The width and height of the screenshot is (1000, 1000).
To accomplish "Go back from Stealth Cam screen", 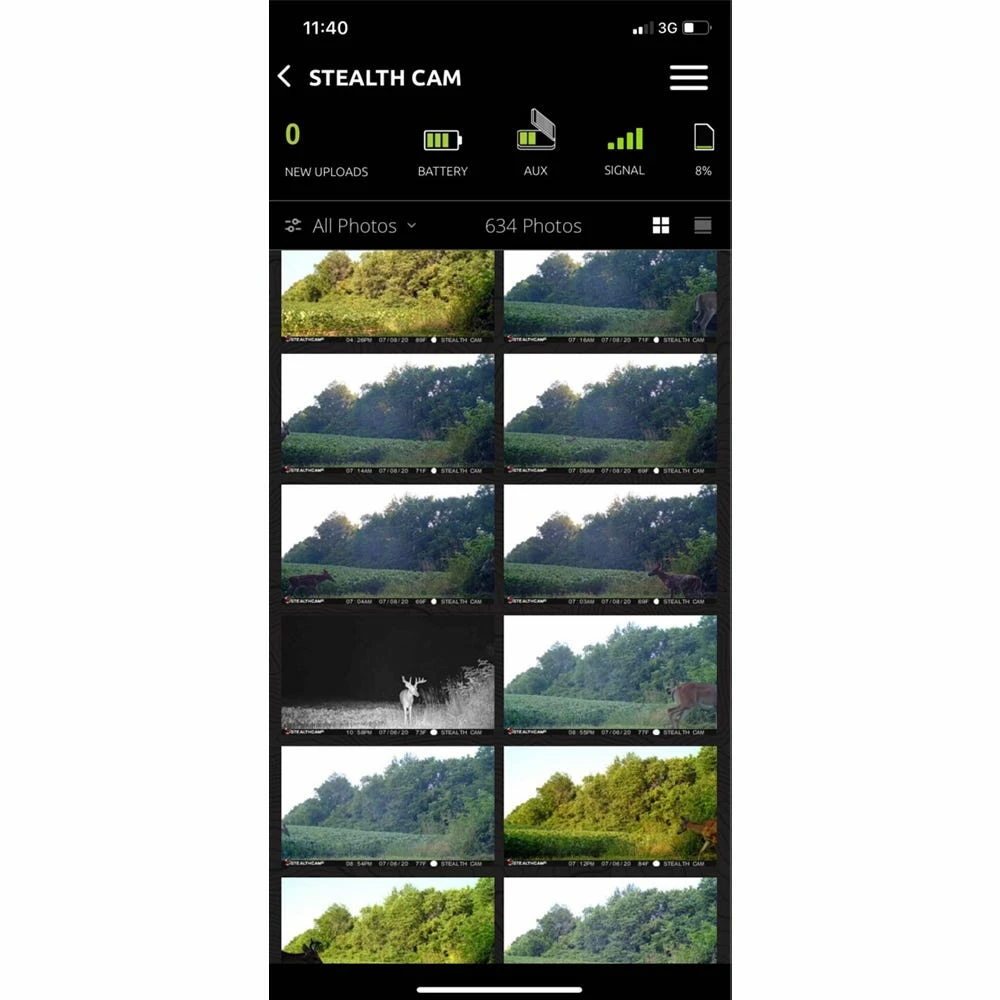I will coord(285,77).
